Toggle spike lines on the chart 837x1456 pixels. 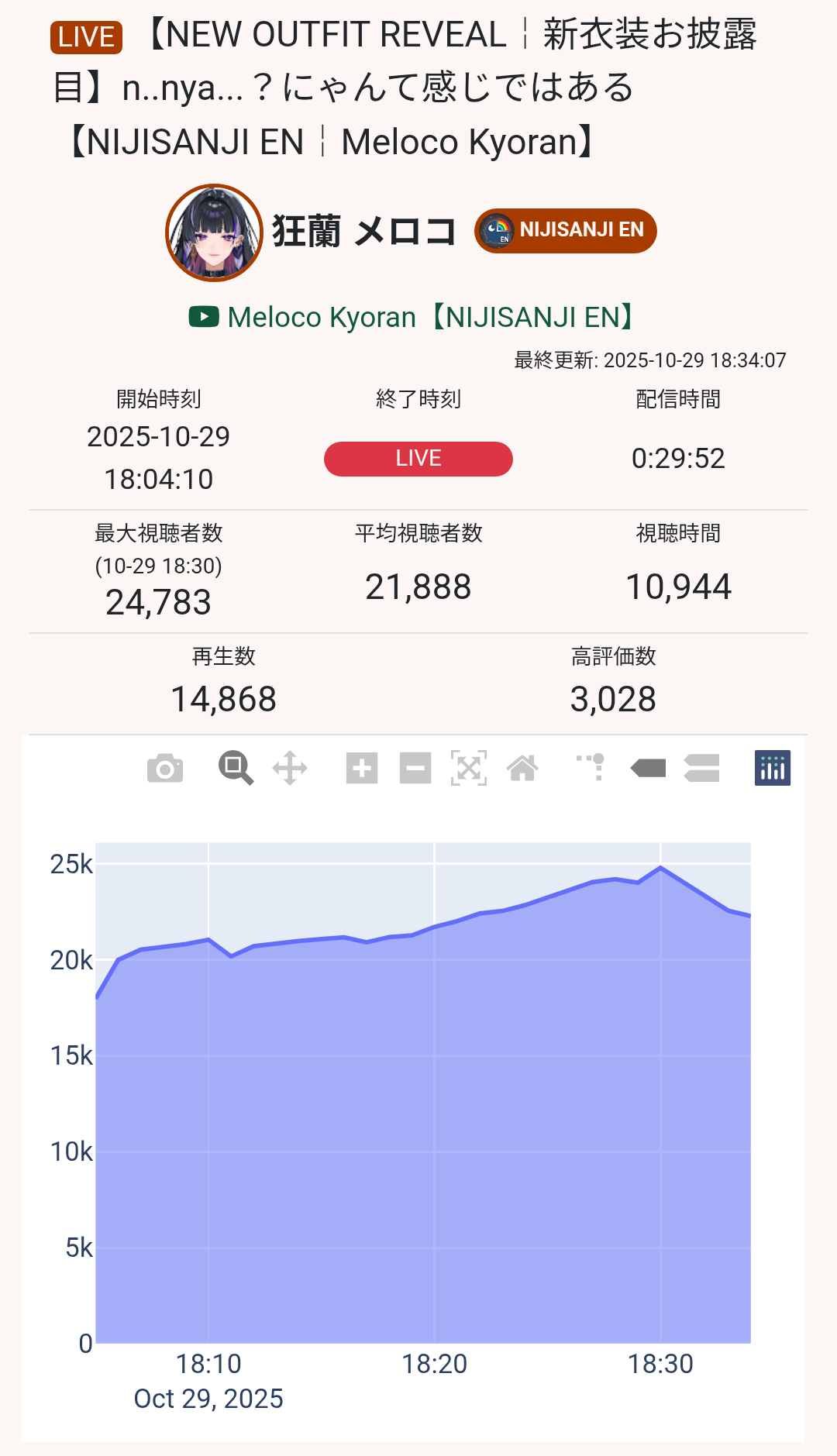tap(591, 767)
